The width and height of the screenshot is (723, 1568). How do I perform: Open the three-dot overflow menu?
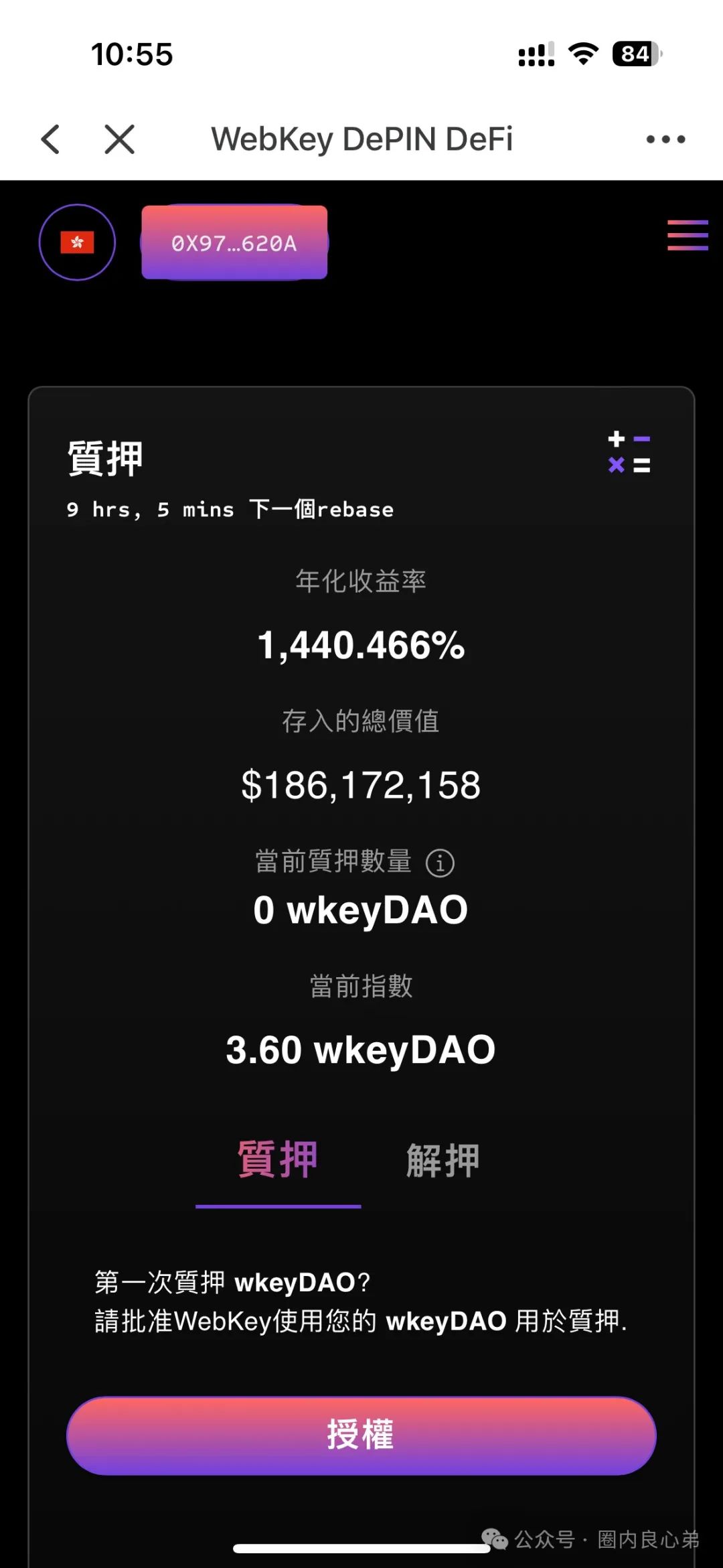point(665,139)
